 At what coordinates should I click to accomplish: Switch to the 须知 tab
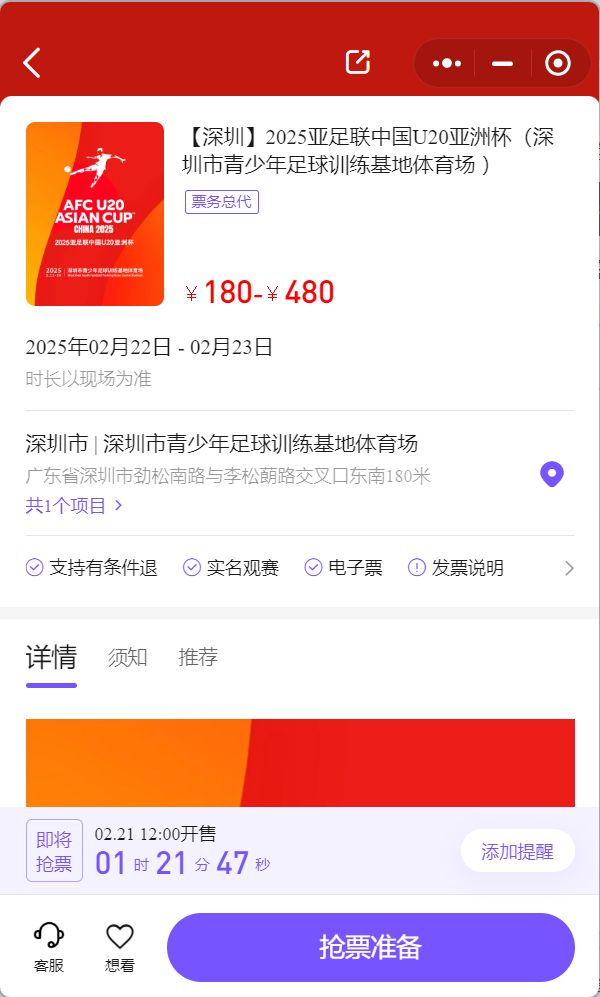127,657
